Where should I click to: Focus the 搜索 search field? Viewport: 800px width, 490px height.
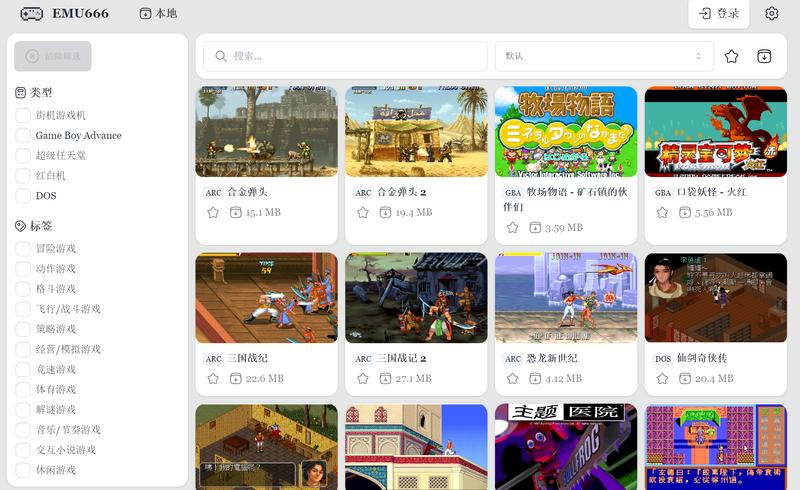click(345, 56)
